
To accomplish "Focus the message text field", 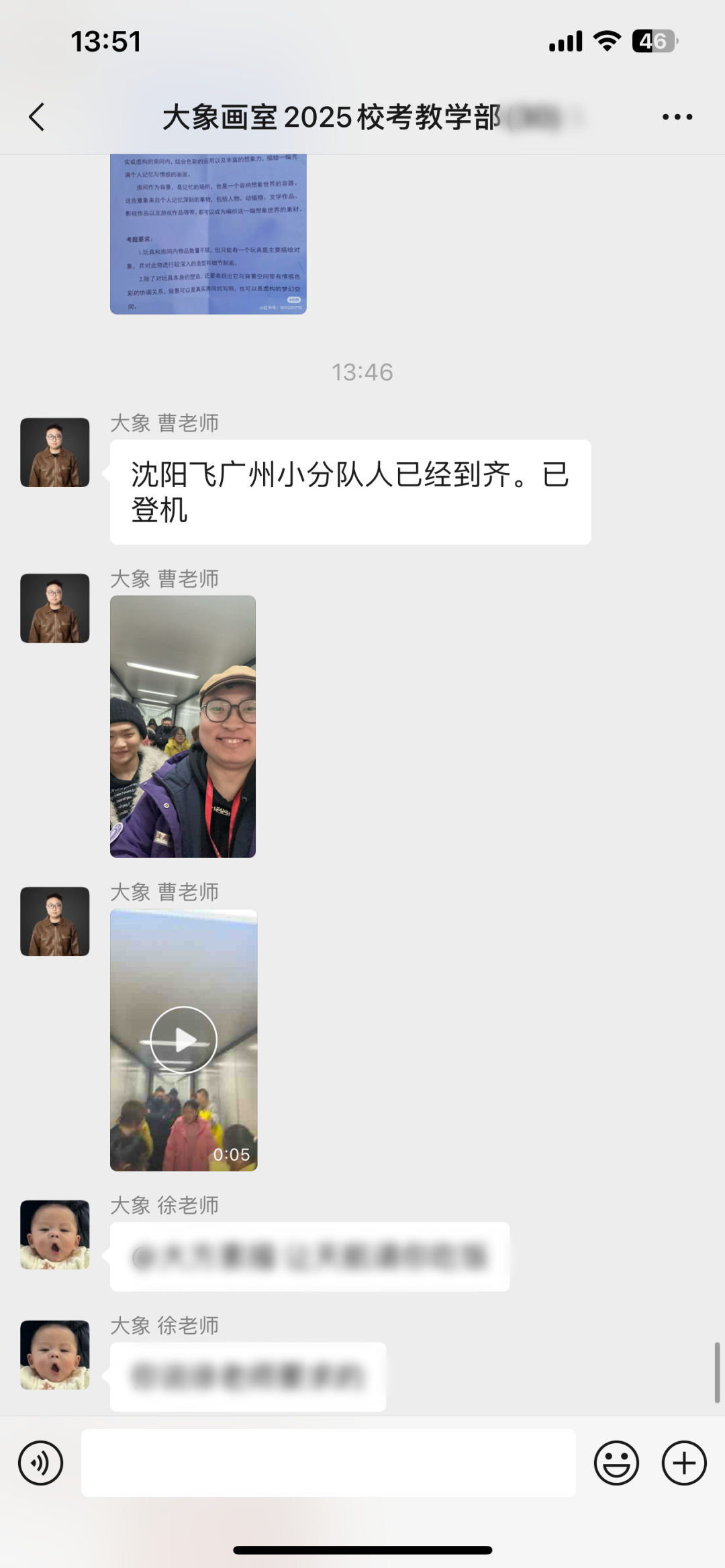I will coord(328,1463).
